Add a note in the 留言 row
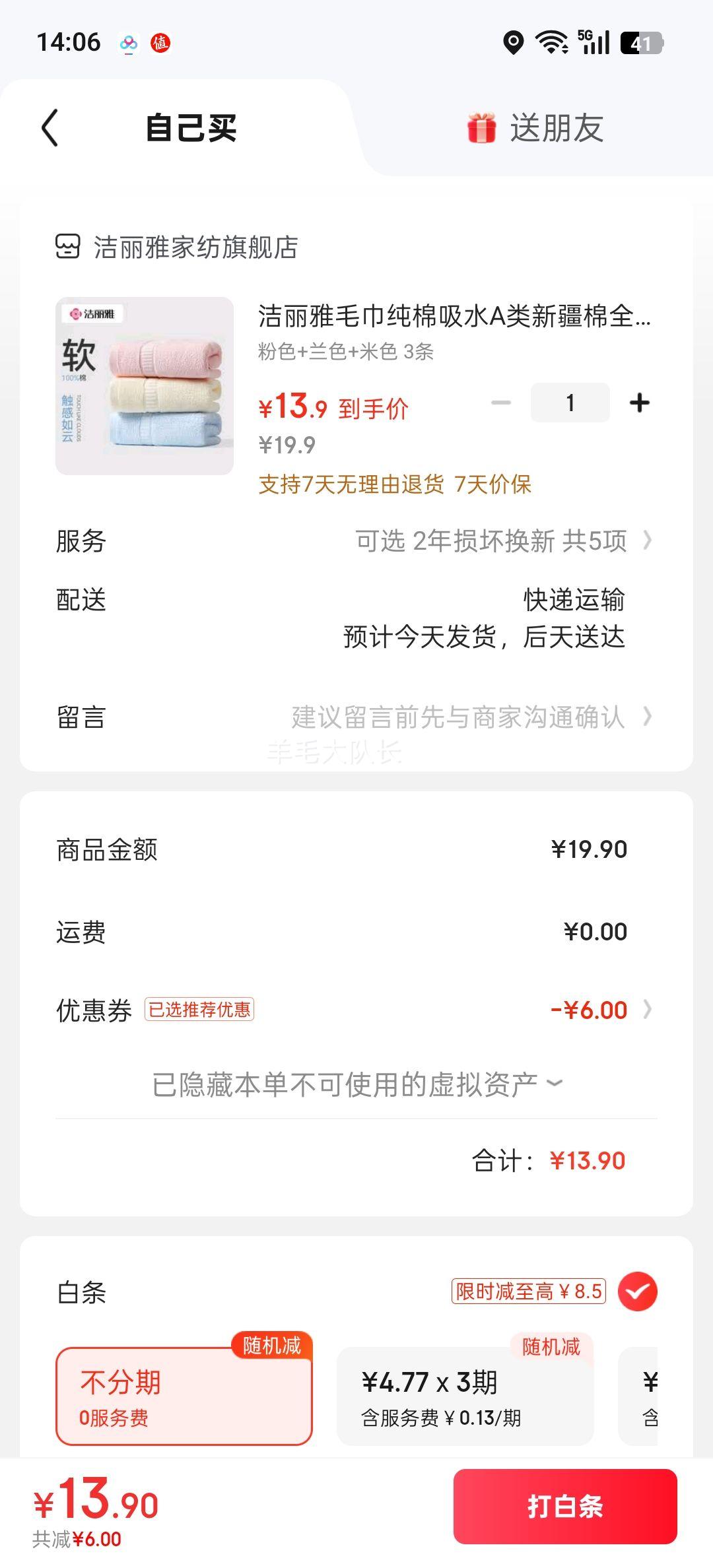Image resolution: width=713 pixels, height=1568 pixels. 458,717
